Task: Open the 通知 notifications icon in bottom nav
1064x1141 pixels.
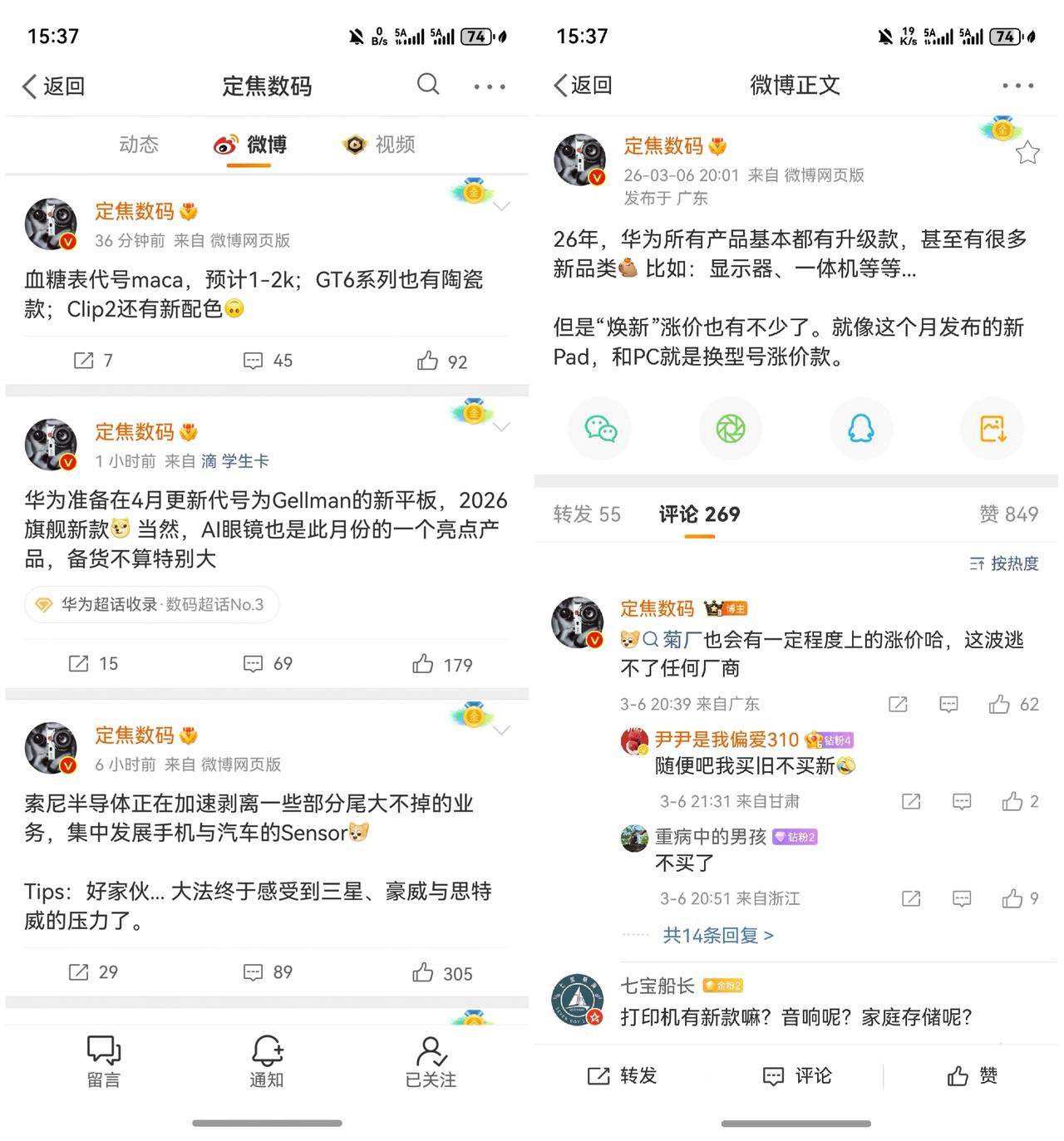Action: click(266, 1060)
